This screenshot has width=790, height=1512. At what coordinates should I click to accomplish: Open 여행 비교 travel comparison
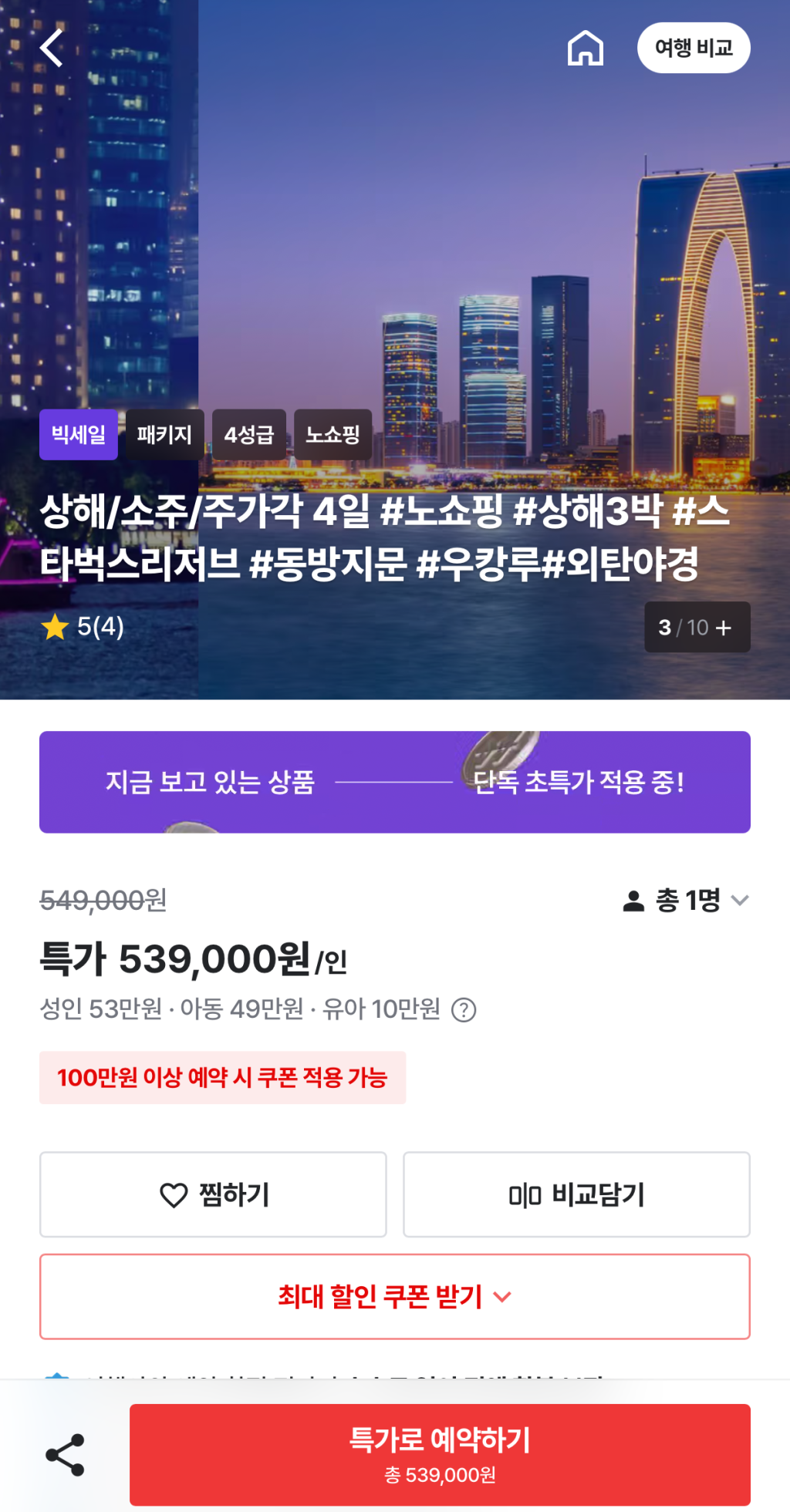pyautogui.click(x=693, y=48)
